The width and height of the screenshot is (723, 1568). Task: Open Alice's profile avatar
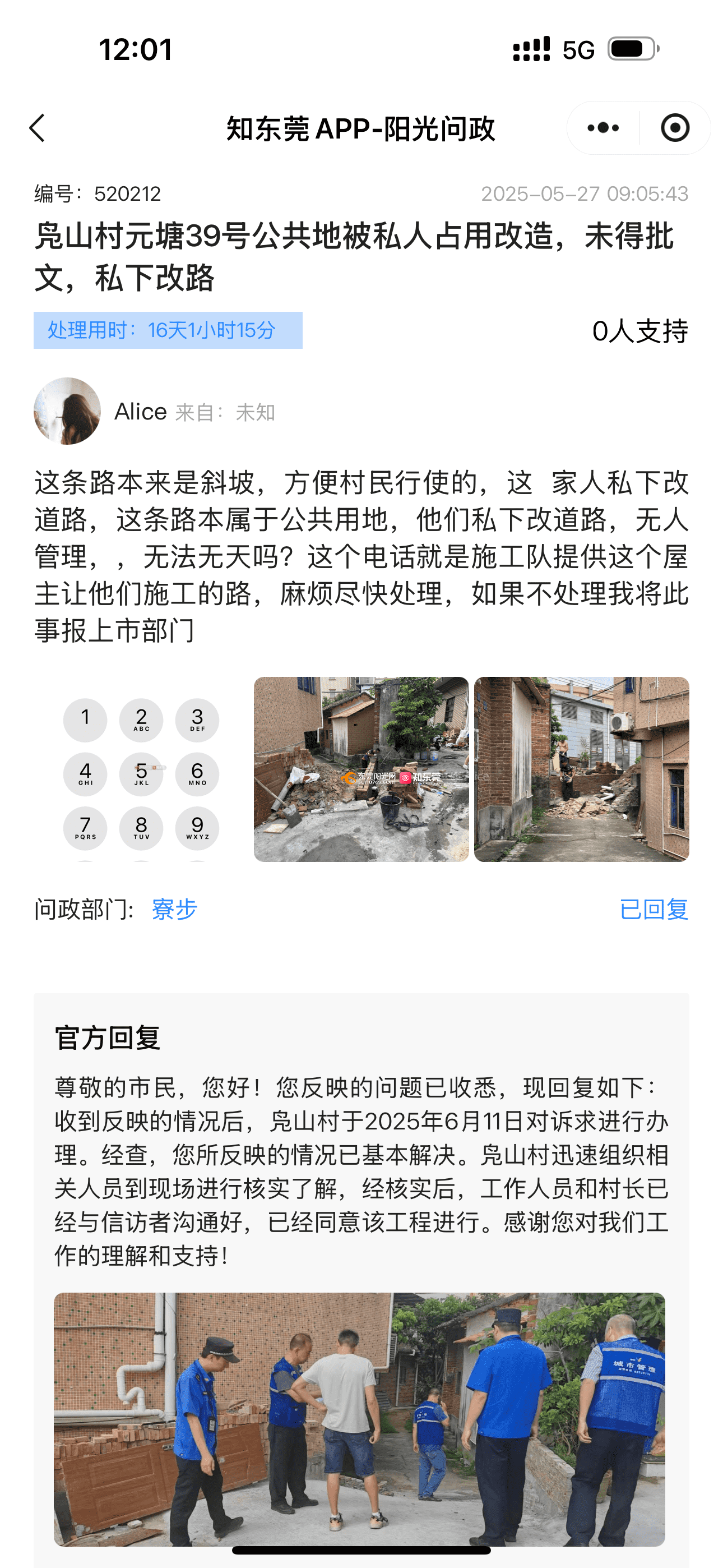67,412
